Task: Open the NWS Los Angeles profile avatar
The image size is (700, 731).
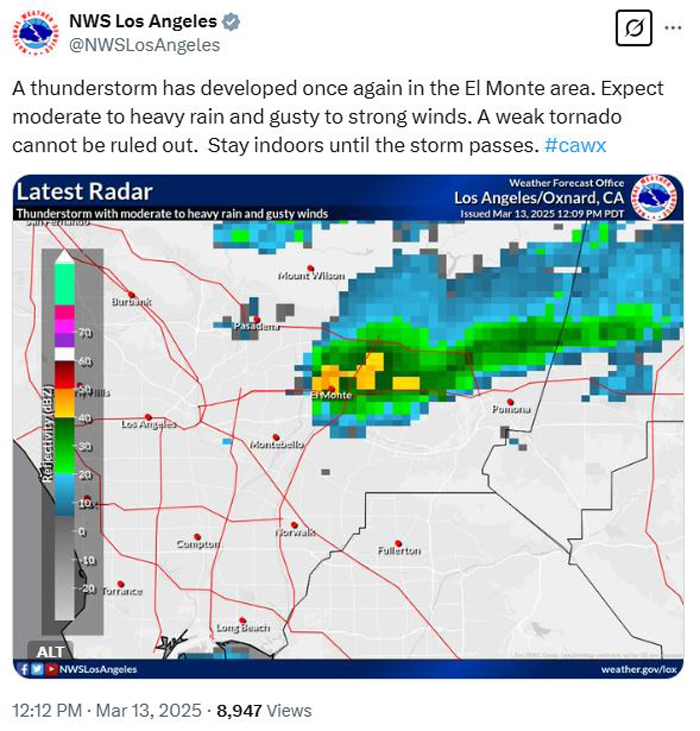Action: tap(34, 34)
